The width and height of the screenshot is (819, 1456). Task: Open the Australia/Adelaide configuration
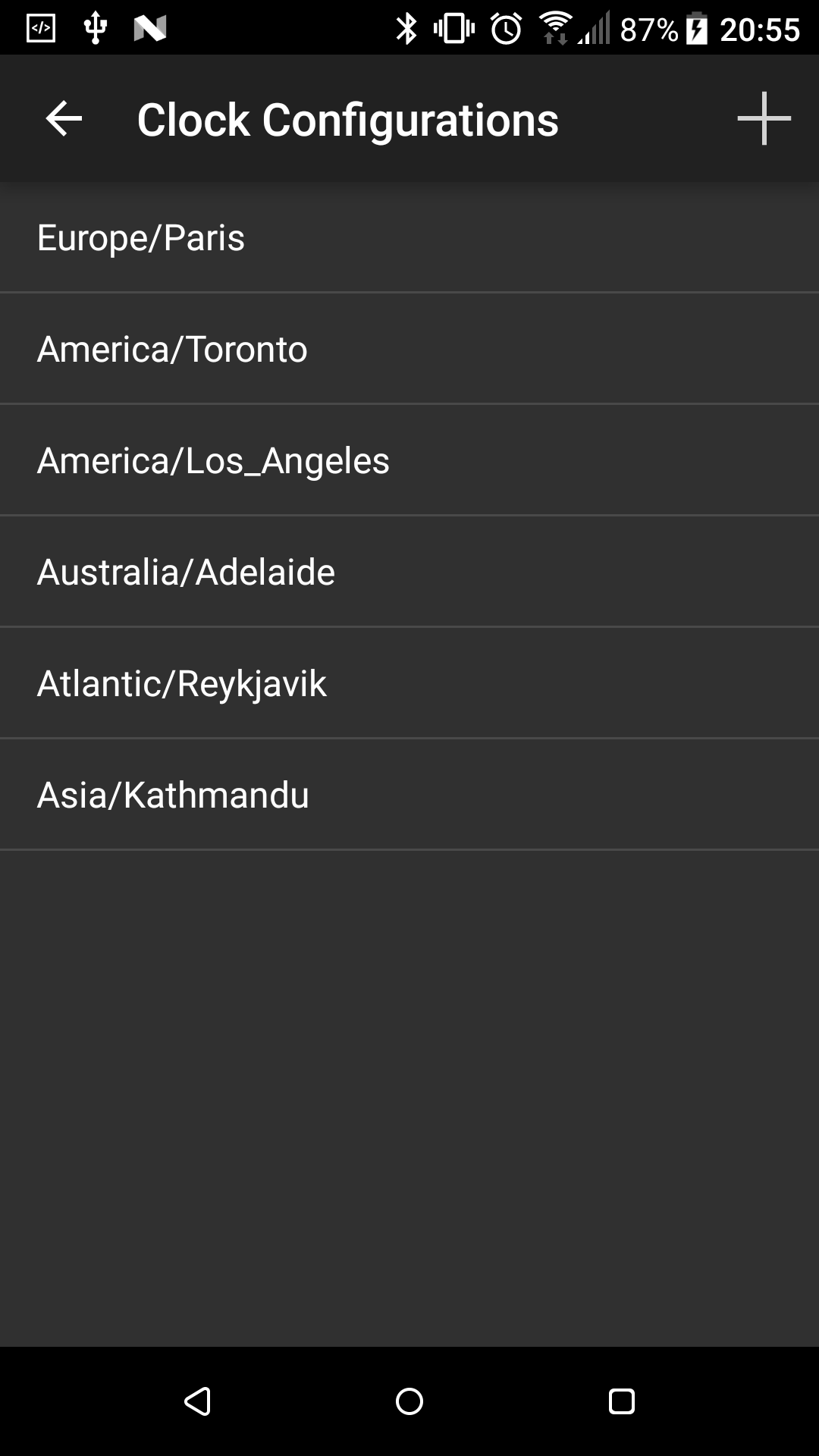(409, 571)
